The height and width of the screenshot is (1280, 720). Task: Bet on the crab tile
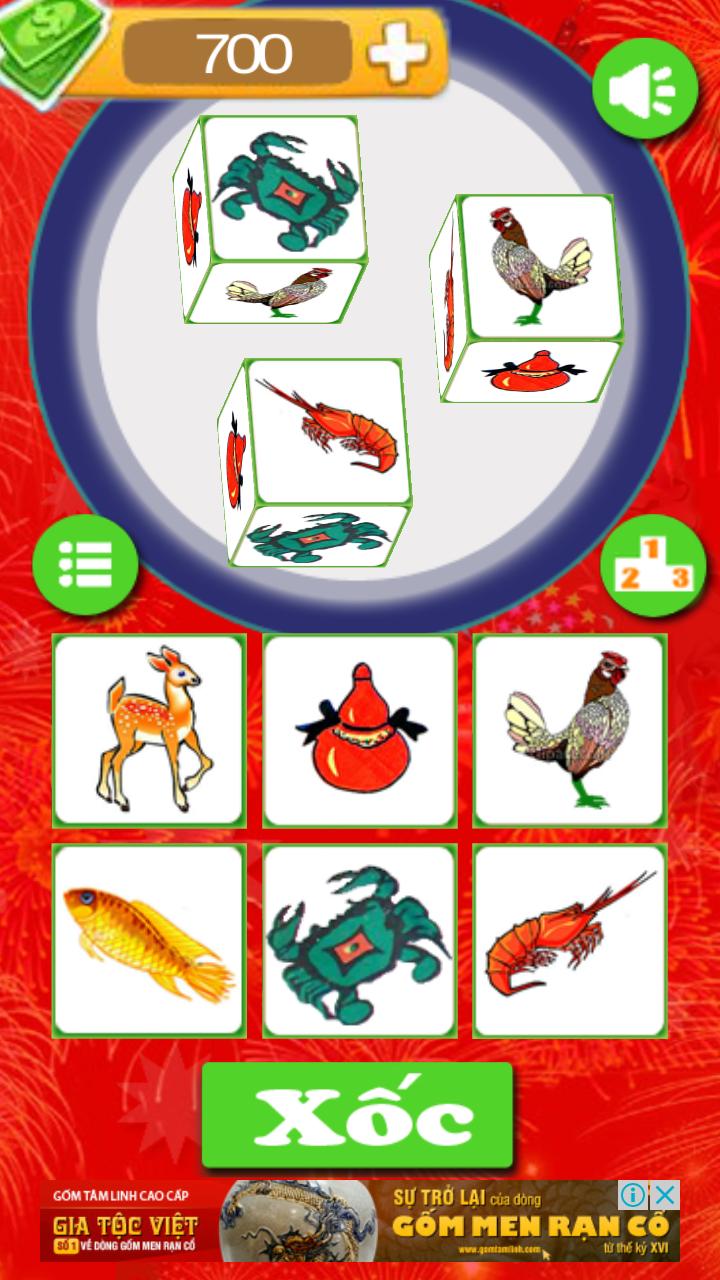[x=360, y=941]
